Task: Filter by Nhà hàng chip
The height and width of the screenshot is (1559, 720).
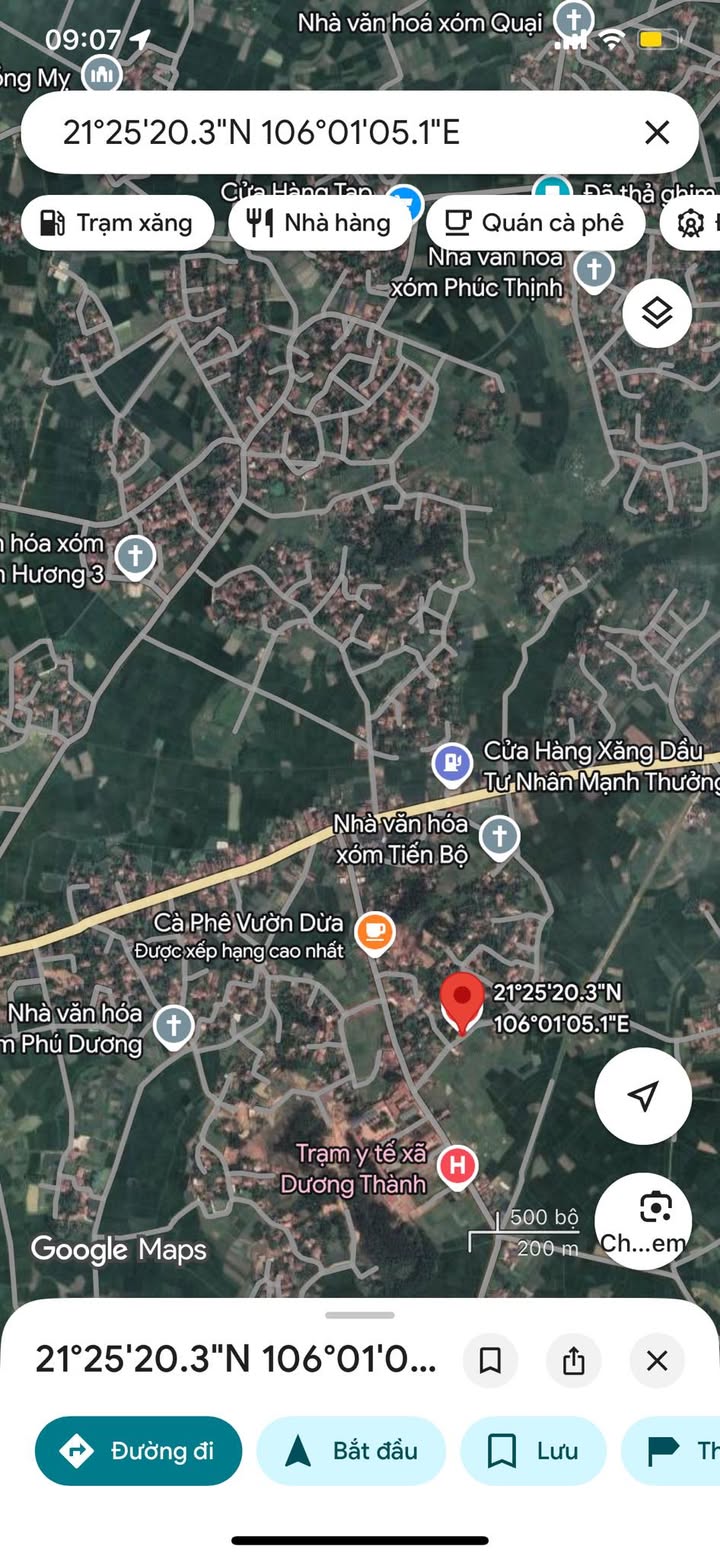Action: 320,222
